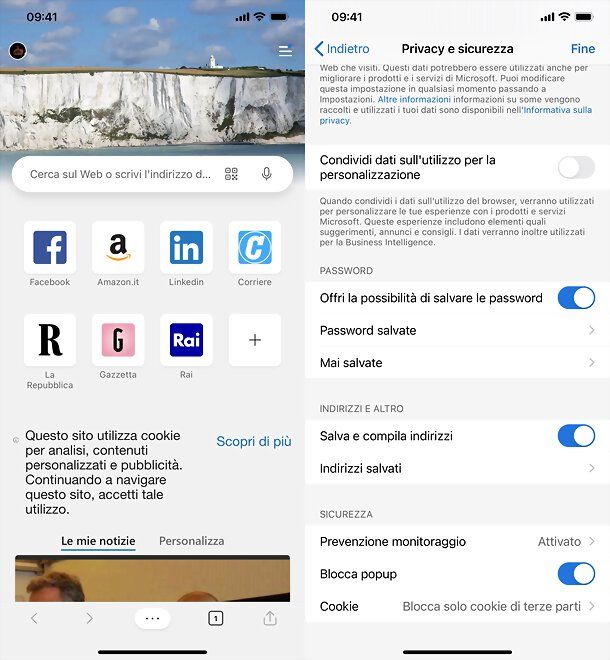Open Prevenzione monitoraggio settings
The width and height of the screenshot is (610, 660).
pyautogui.click(x=456, y=541)
